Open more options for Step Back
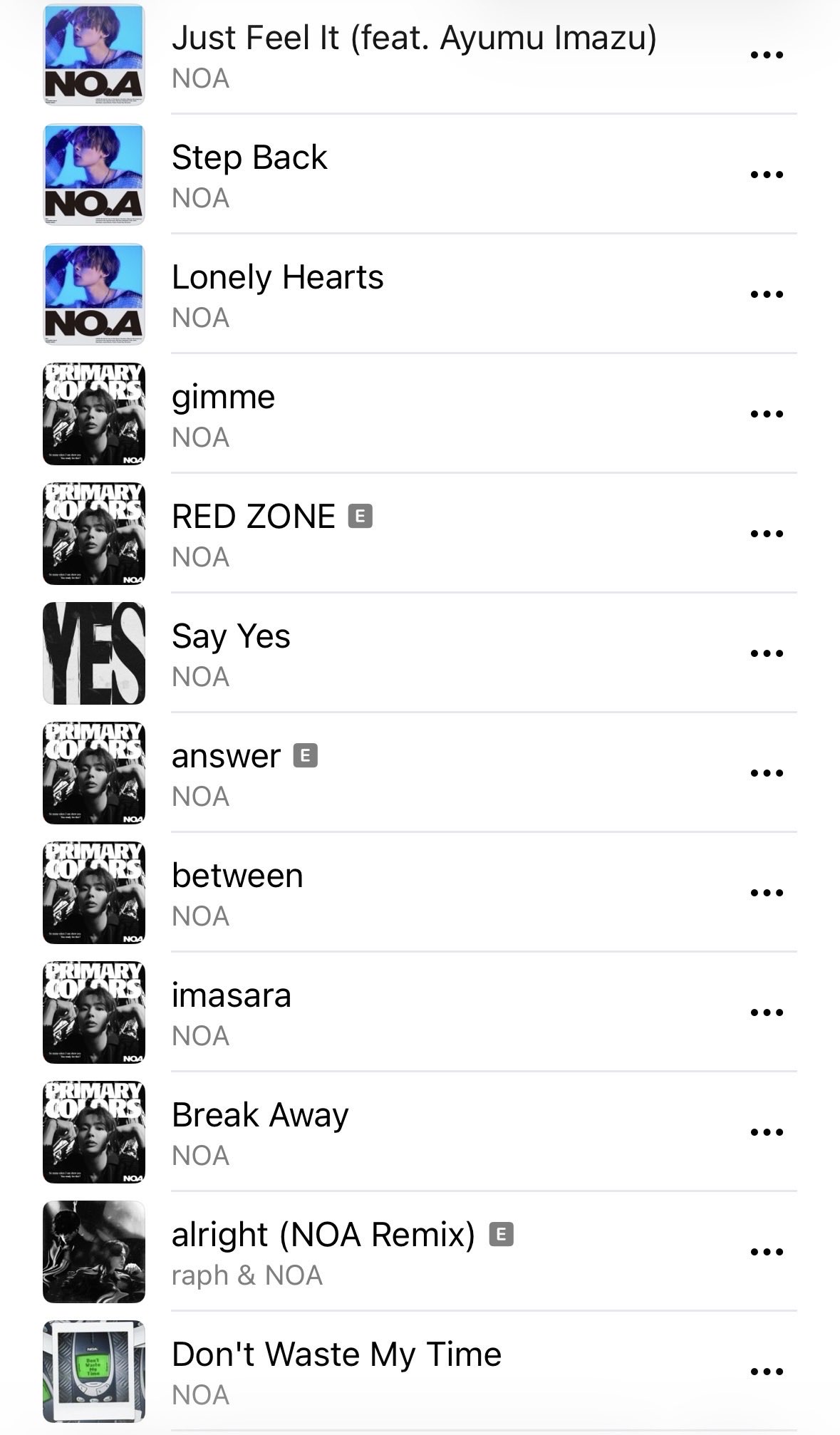The image size is (840, 1435). 767,175
